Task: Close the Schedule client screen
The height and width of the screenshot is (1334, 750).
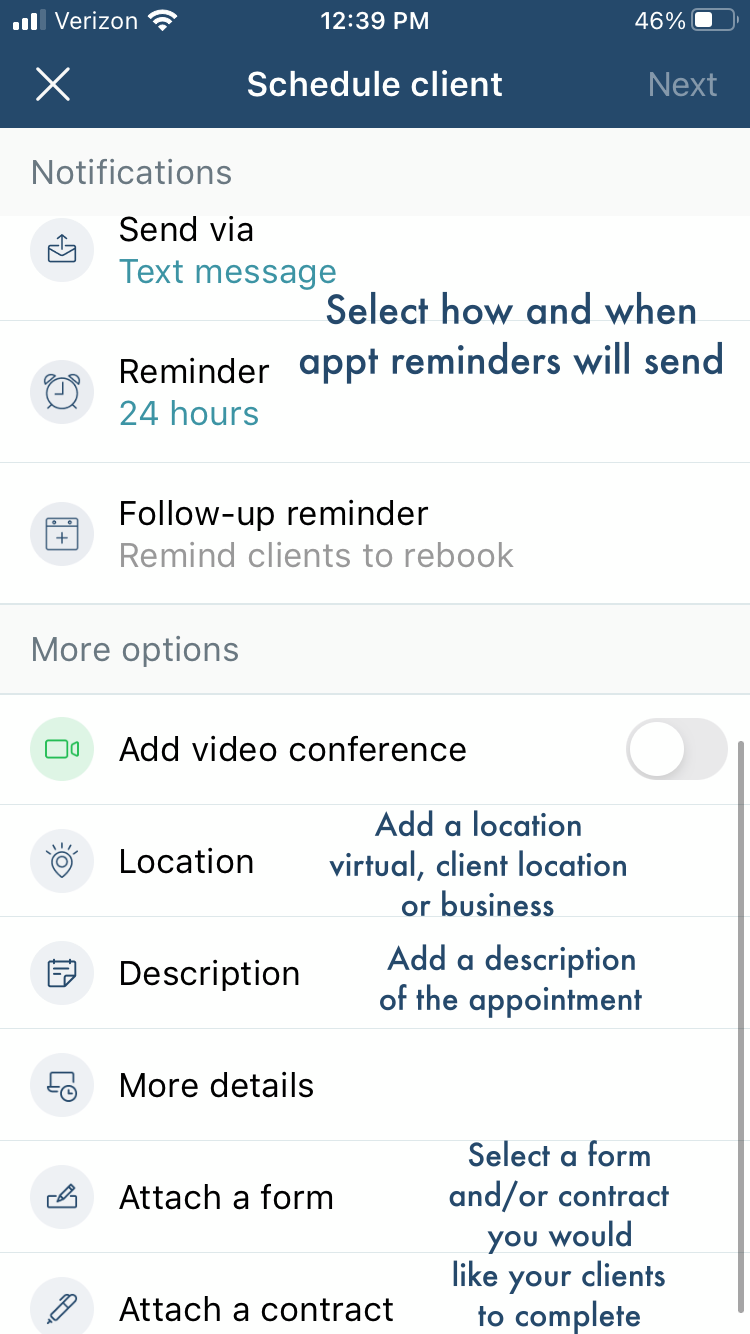Action: [x=53, y=84]
